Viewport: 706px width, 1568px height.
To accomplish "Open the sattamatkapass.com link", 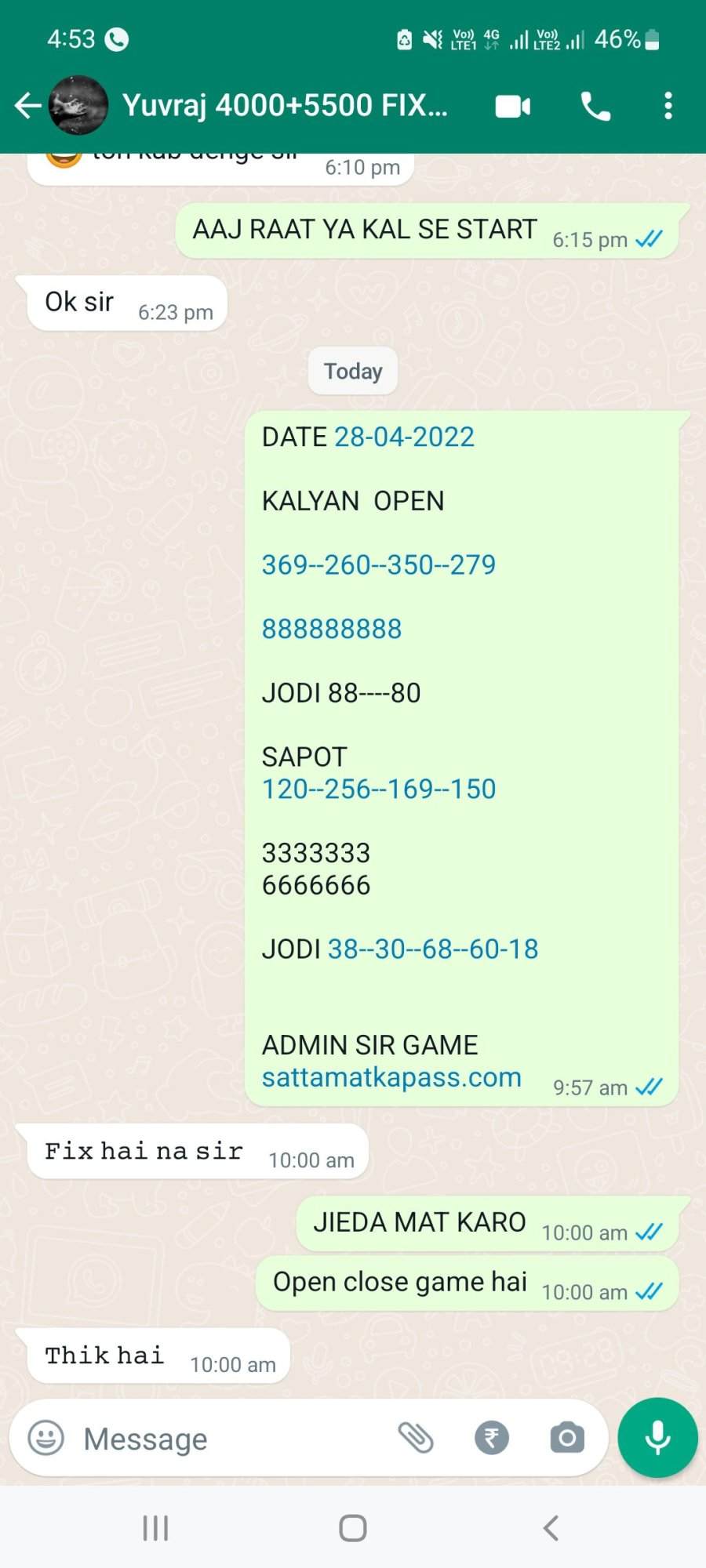I will pos(391,1077).
